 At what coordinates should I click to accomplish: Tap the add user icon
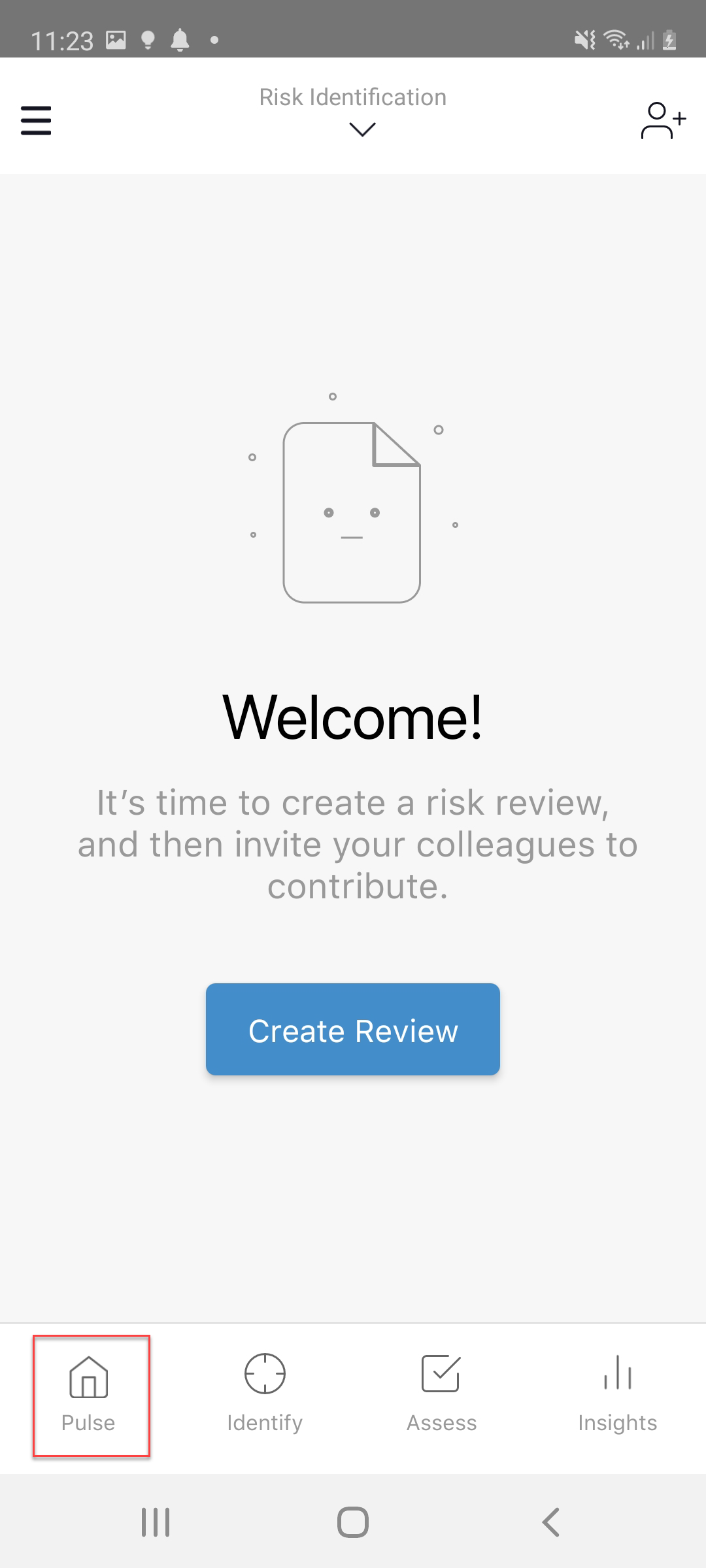(664, 120)
